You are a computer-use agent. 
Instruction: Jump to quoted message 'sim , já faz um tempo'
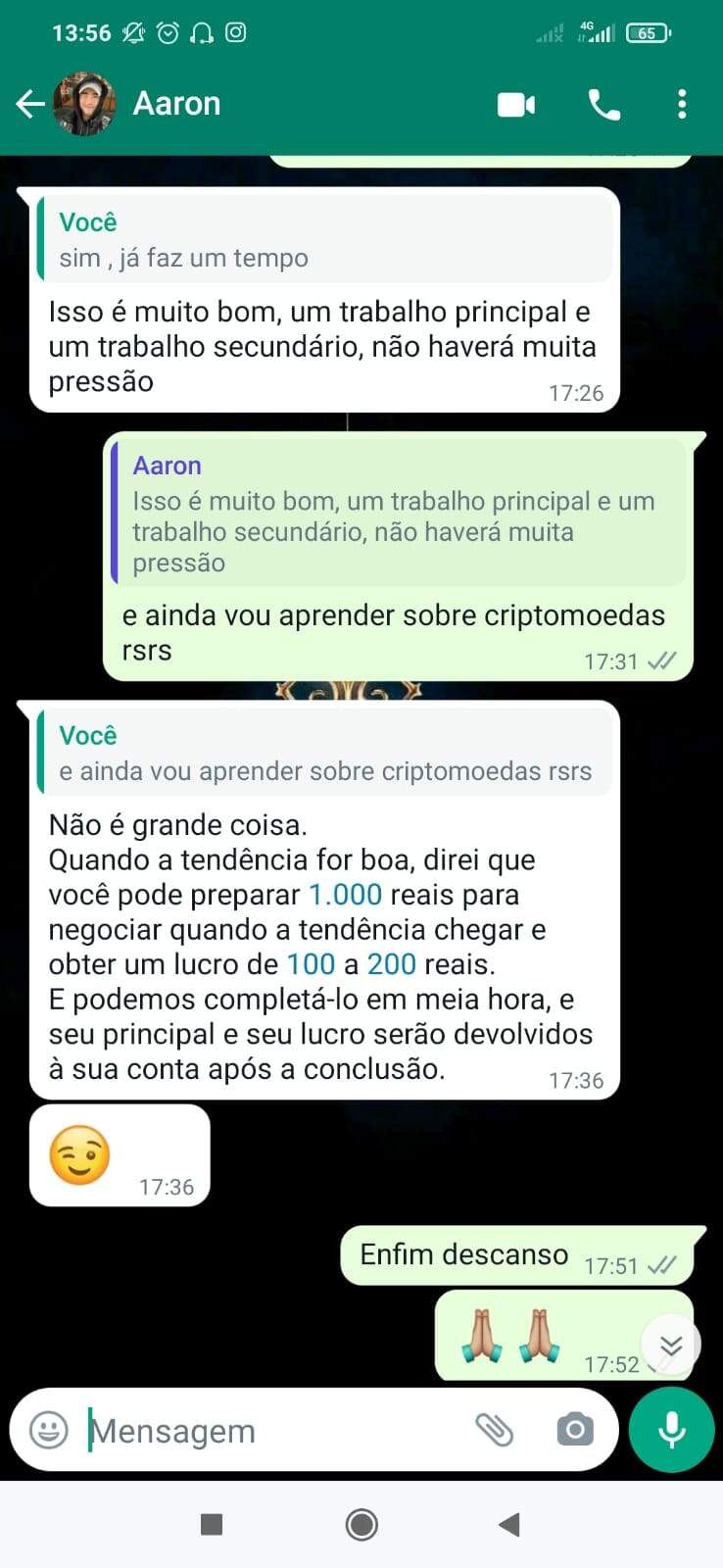323,240
